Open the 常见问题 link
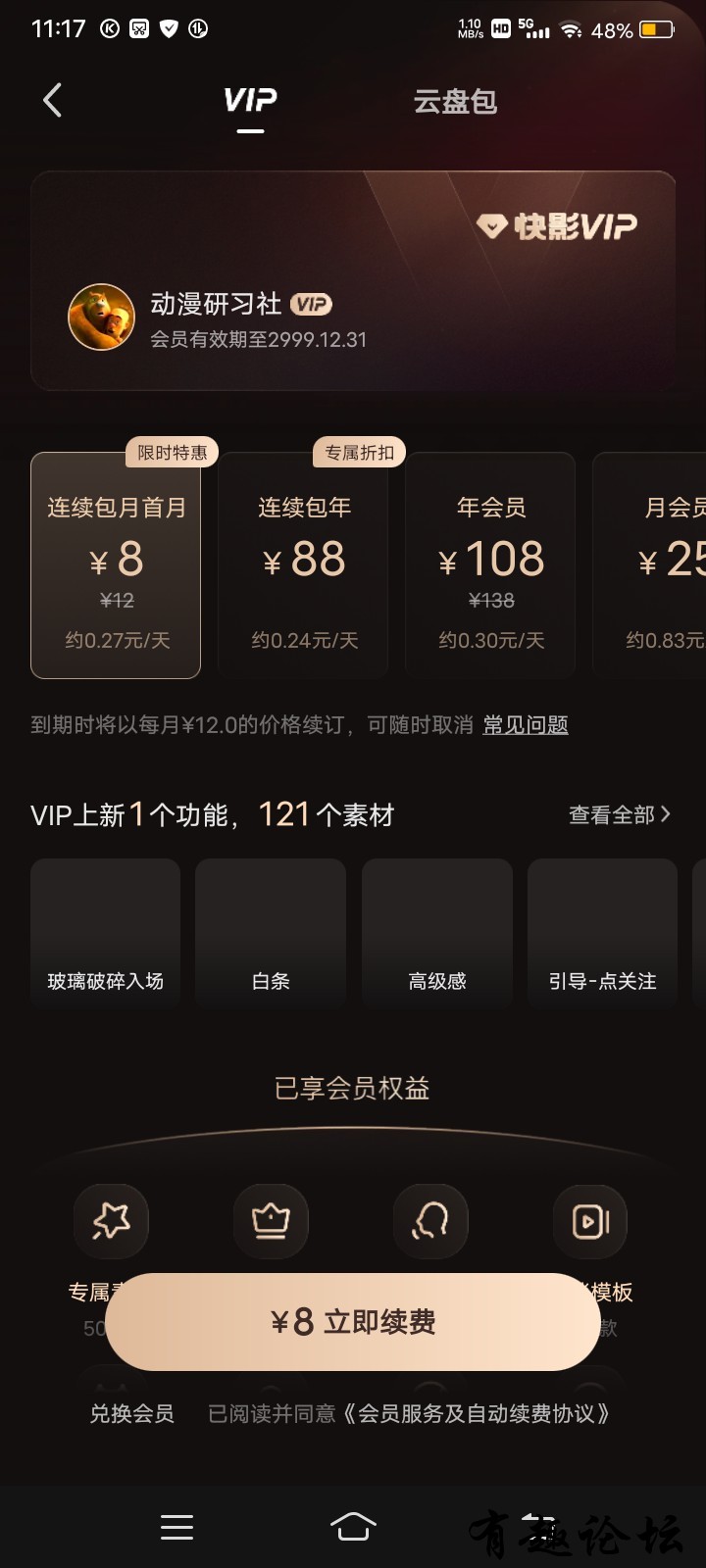706x1568 pixels. coord(526,725)
